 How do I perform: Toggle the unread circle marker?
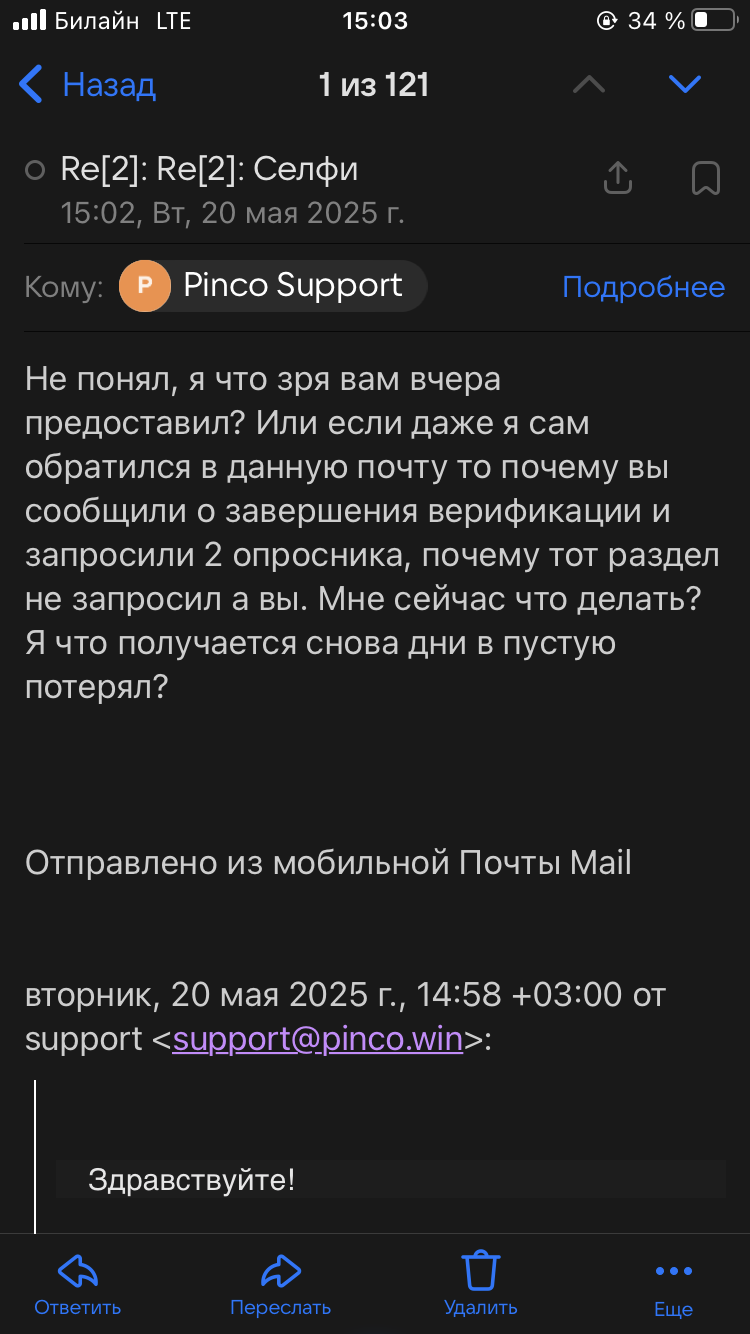(x=35, y=171)
